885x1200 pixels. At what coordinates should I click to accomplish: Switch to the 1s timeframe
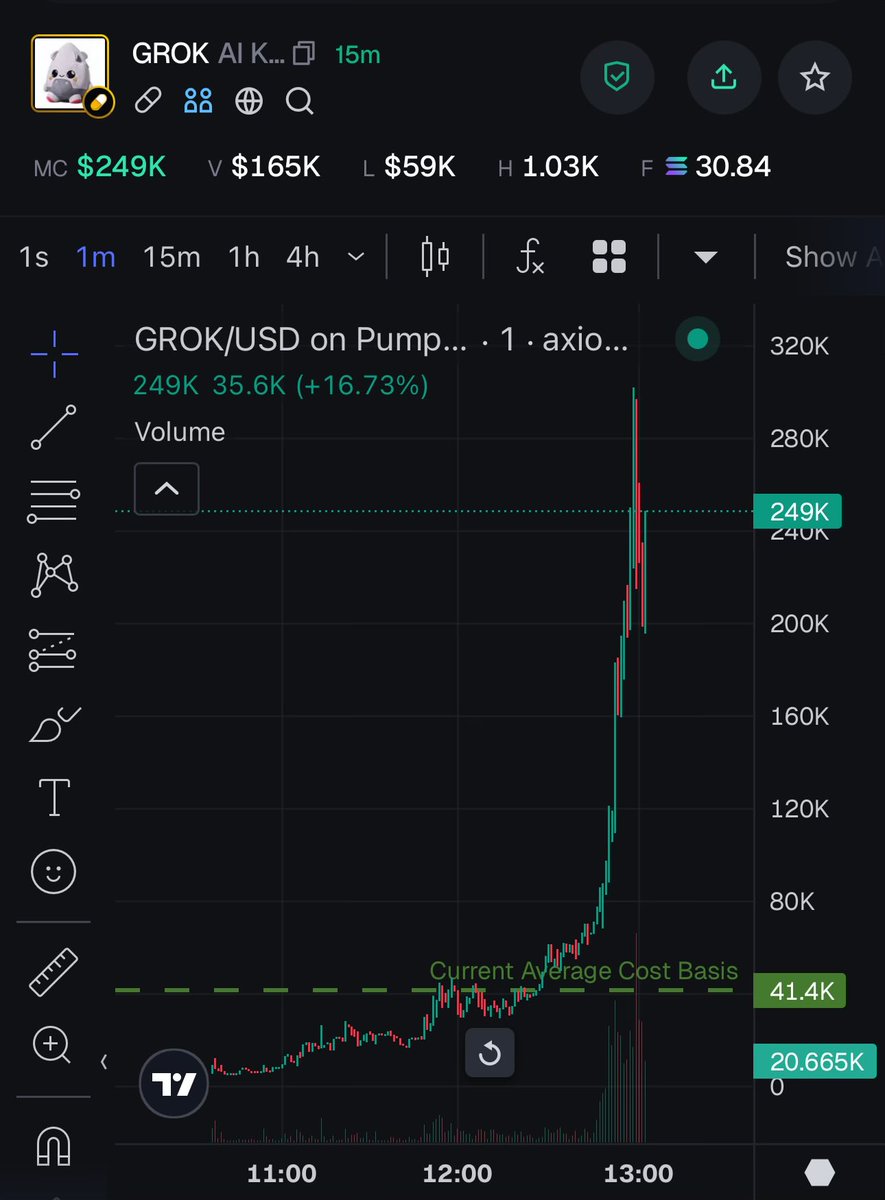pos(34,257)
